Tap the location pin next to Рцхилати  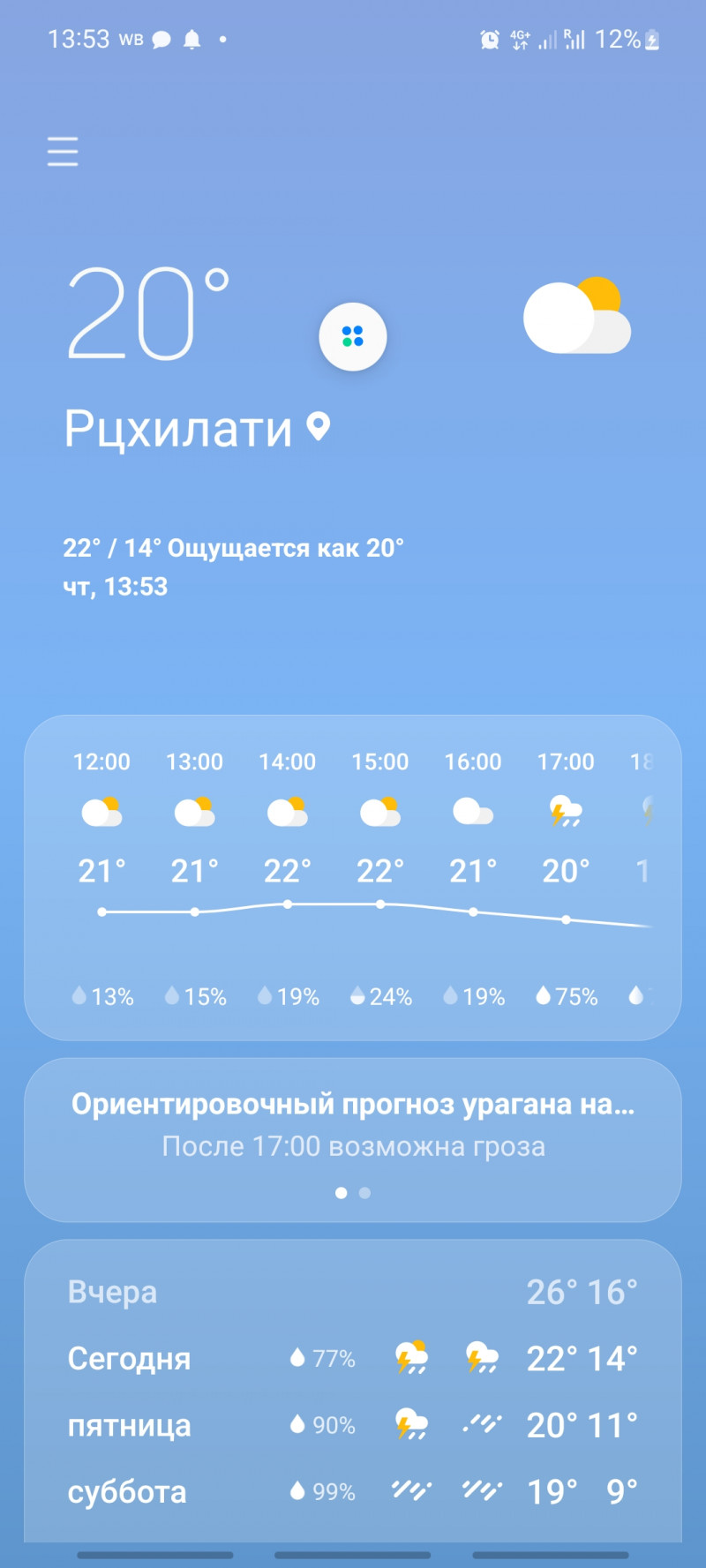[x=318, y=427]
